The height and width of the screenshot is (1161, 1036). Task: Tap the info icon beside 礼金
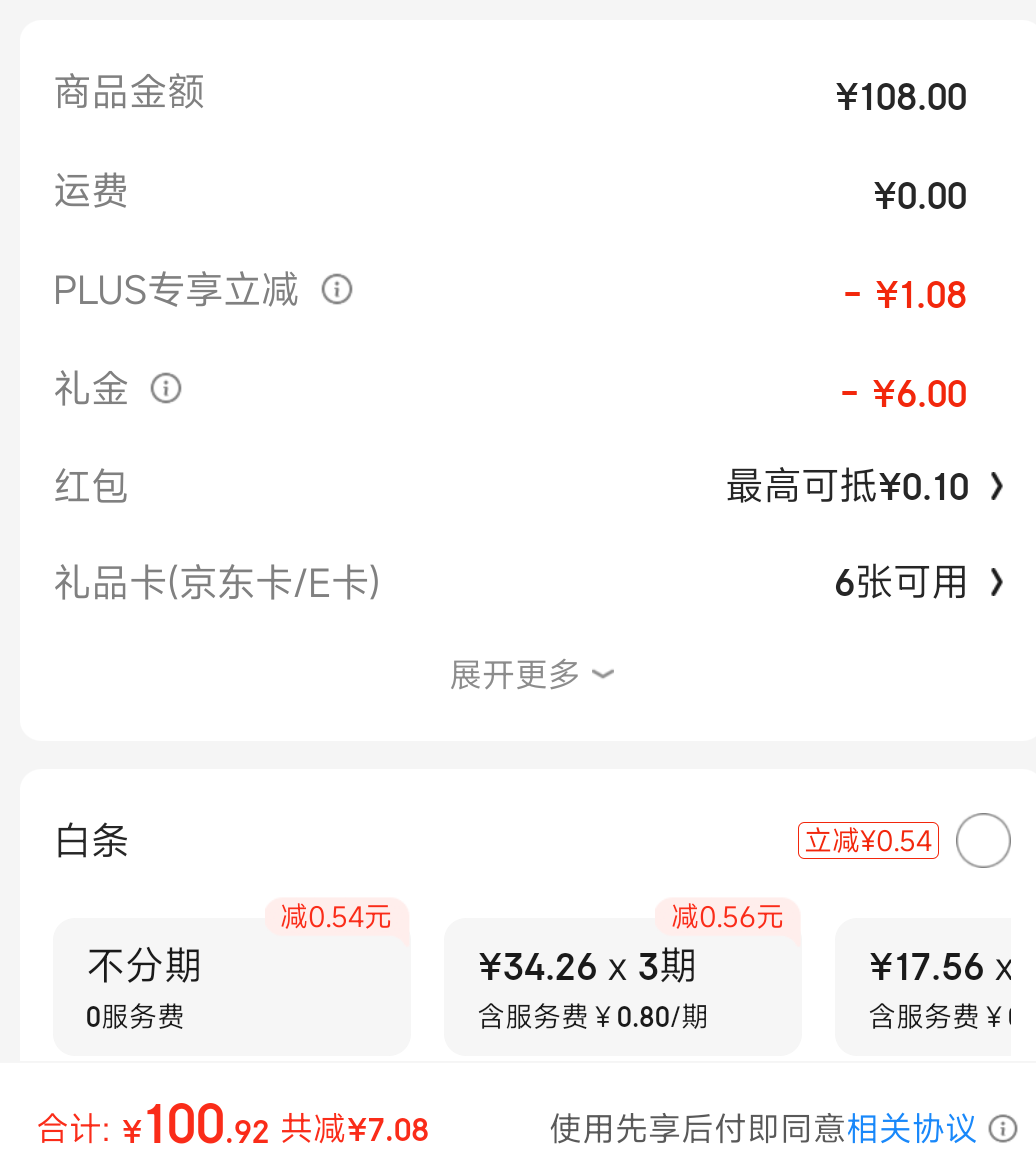tap(168, 389)
